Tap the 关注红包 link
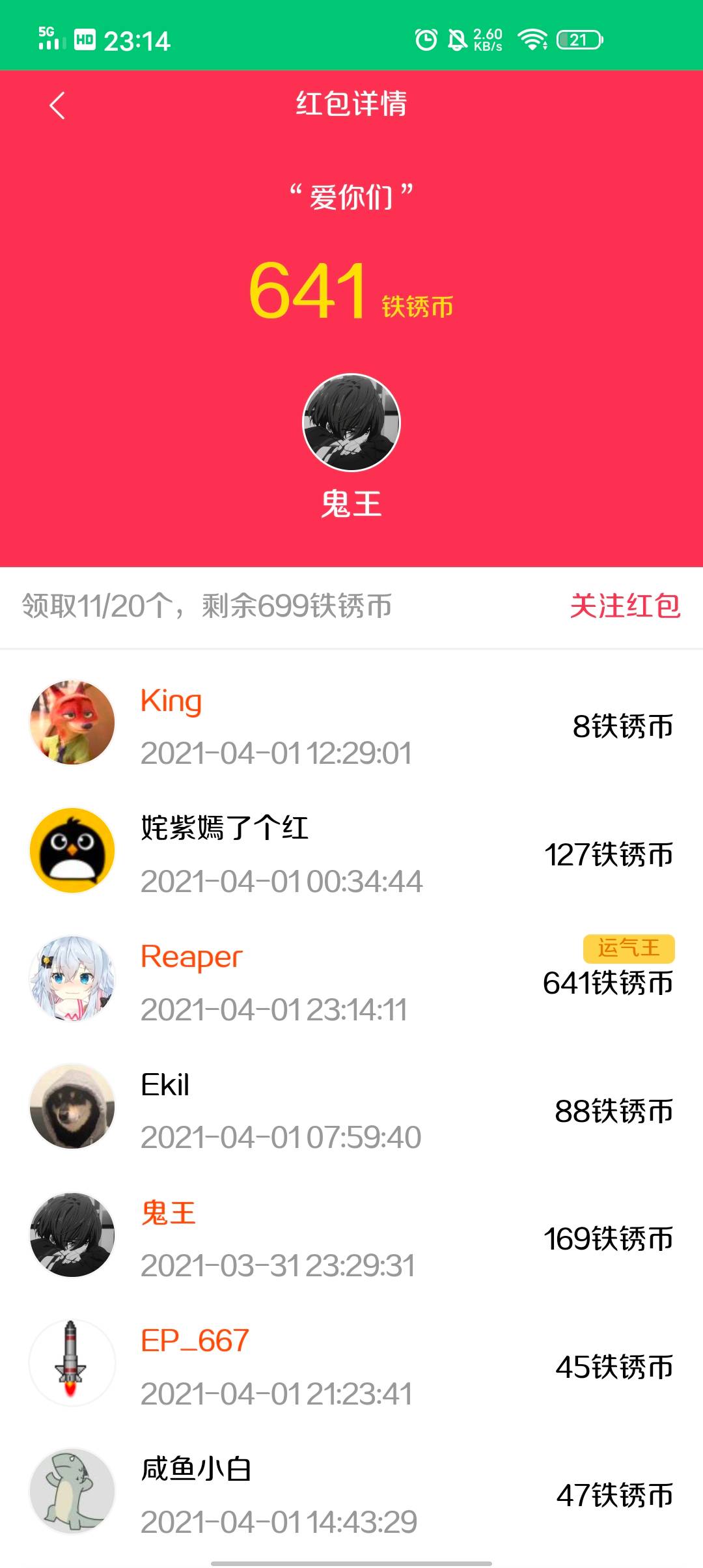The height and width of the screenshot is (1568, 703). [625, 606]
